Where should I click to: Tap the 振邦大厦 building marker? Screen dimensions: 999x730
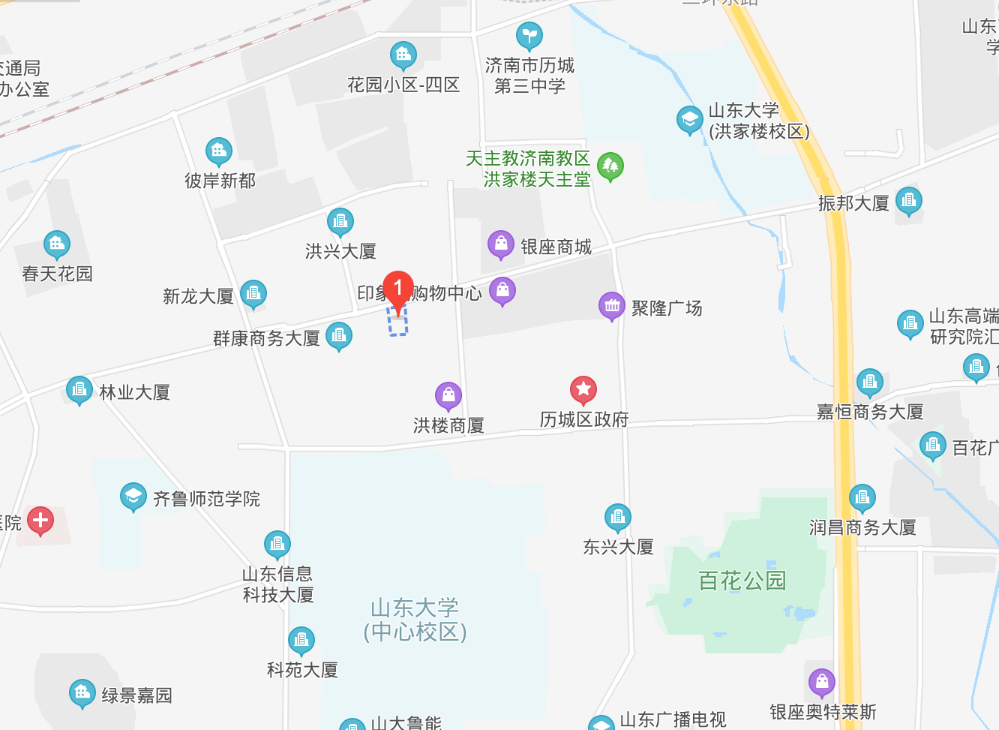point(908,201)
